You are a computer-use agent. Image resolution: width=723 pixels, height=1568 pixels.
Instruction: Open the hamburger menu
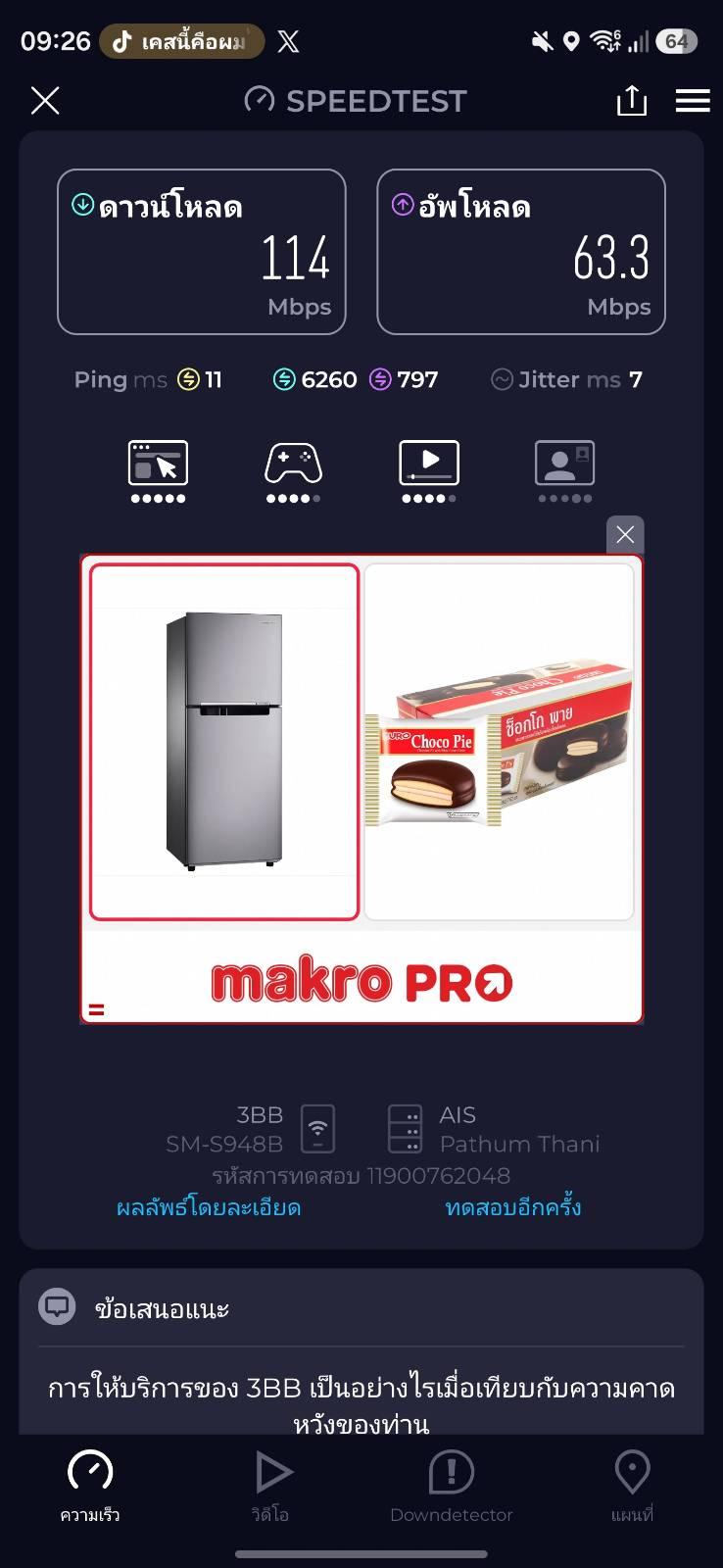coord(693,100)
